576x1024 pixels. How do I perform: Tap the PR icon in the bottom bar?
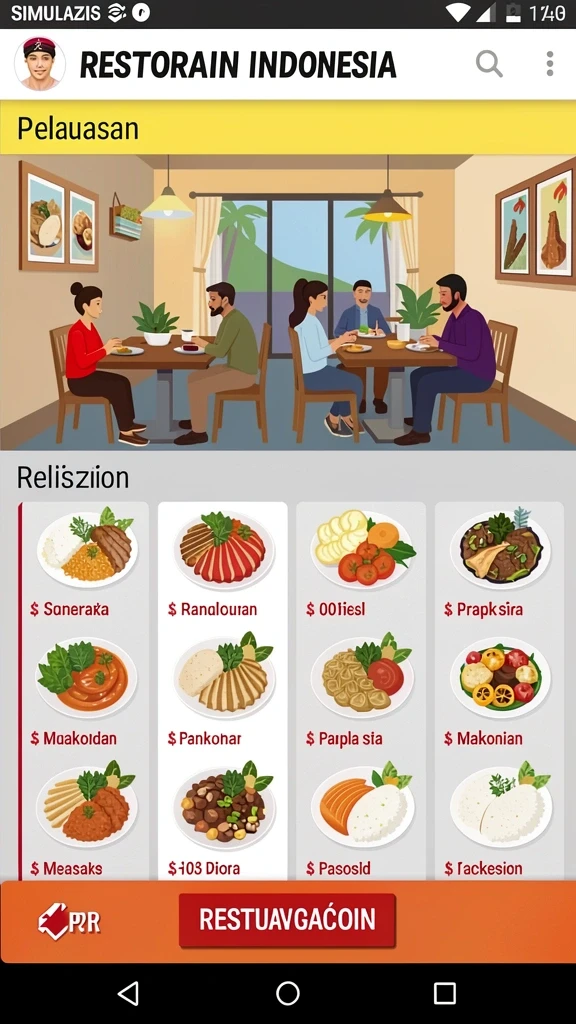click(x=69, y=921)
